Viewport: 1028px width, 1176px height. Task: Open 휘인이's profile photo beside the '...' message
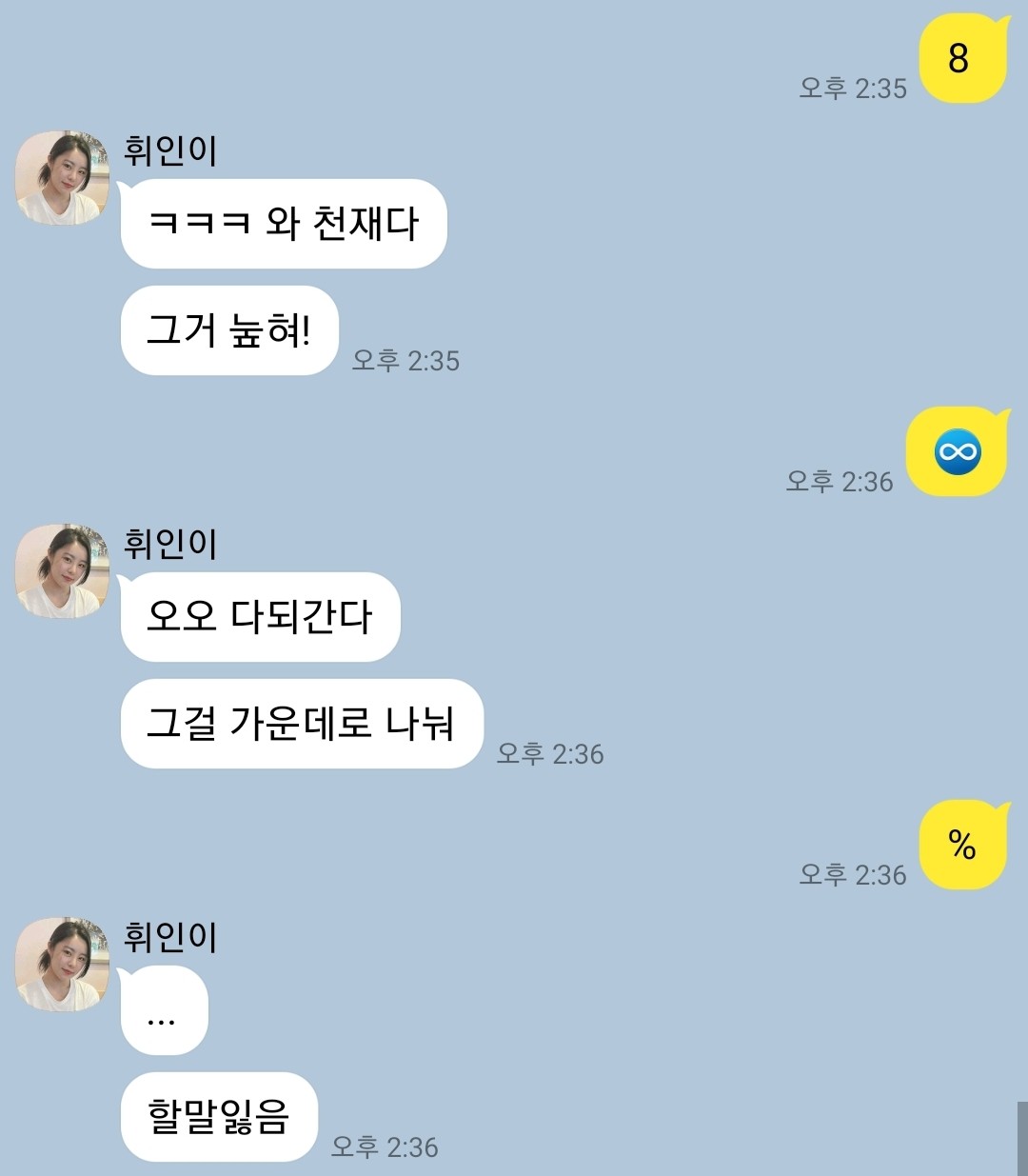(63, 965)
